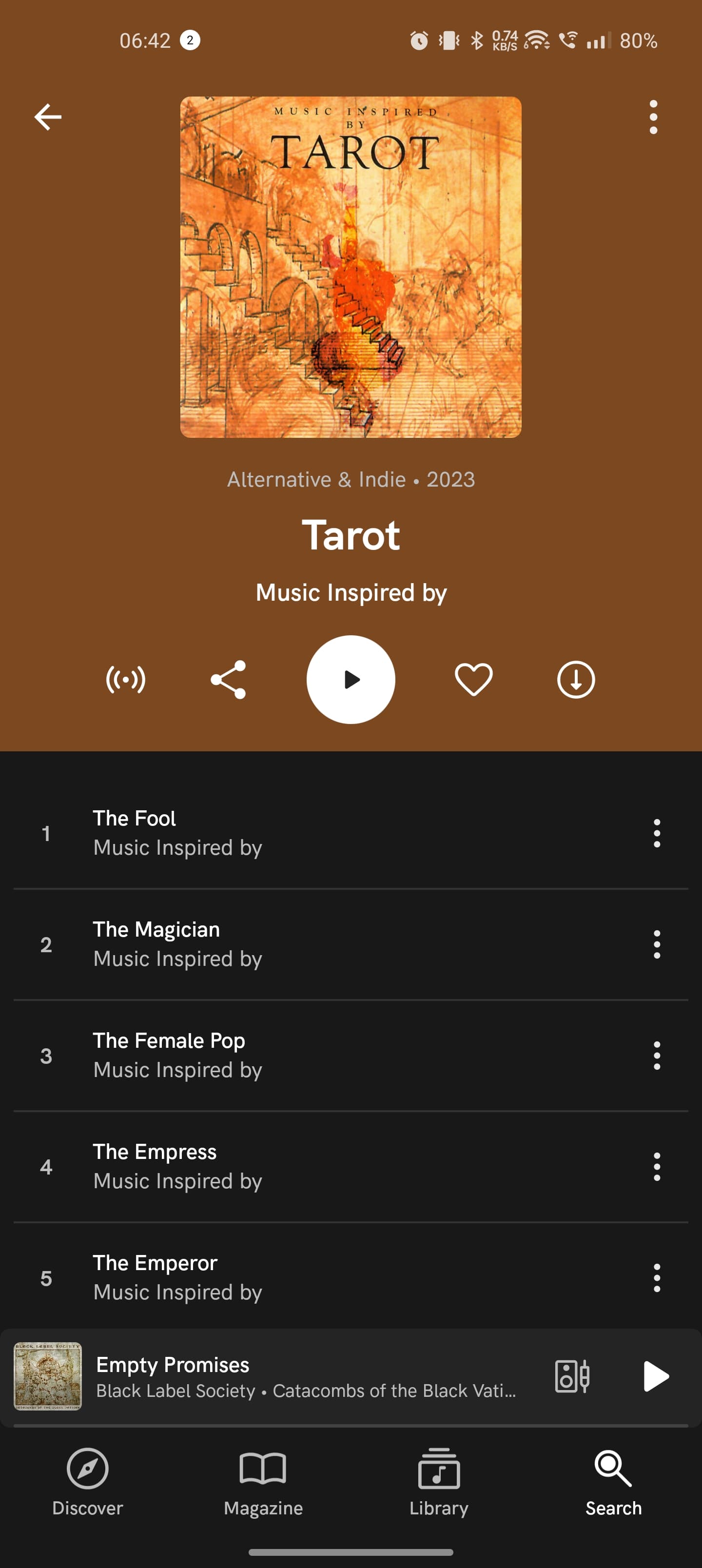Switch to the Library tab
The height and width of the screenshot is (1568, 702).
[439, 1482]
